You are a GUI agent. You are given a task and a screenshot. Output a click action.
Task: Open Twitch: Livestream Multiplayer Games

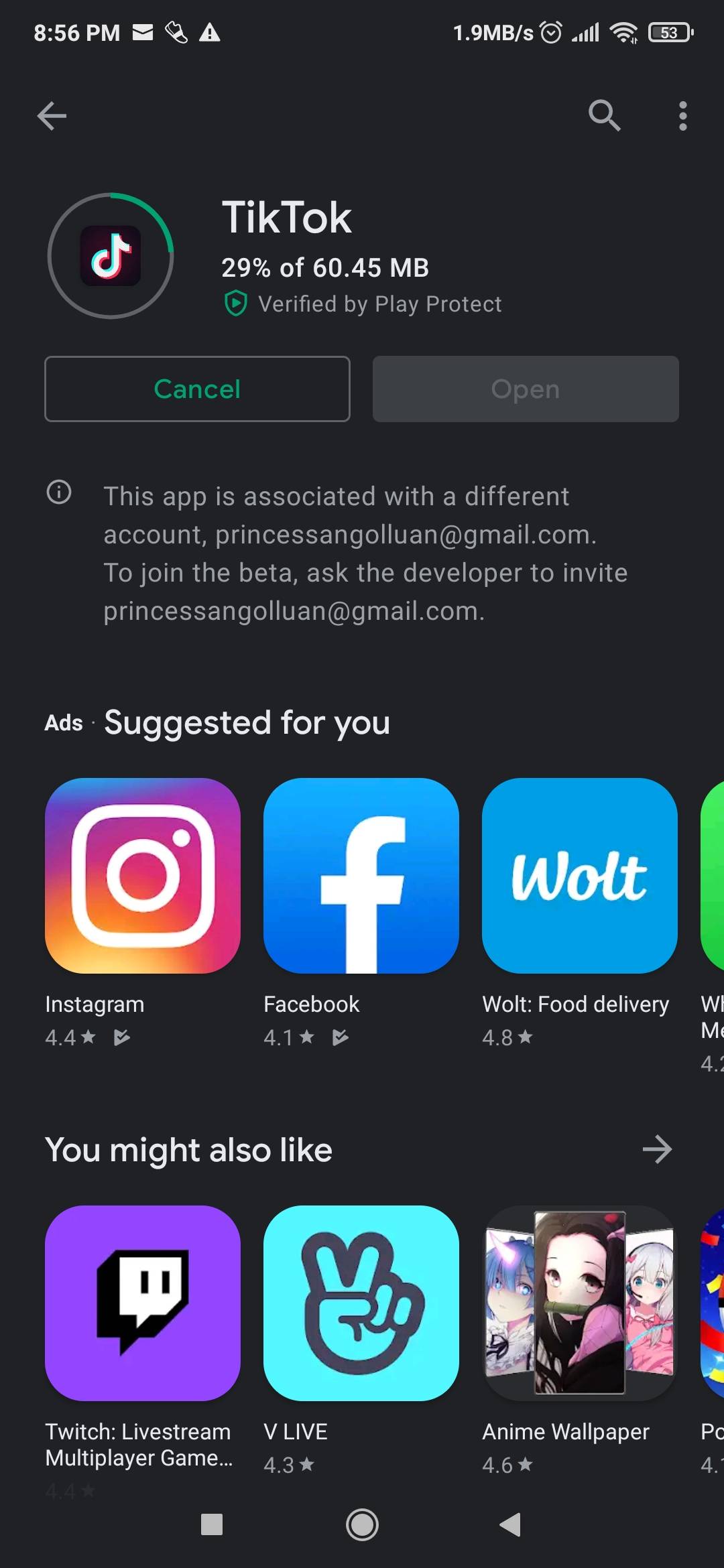(143, 1303)
